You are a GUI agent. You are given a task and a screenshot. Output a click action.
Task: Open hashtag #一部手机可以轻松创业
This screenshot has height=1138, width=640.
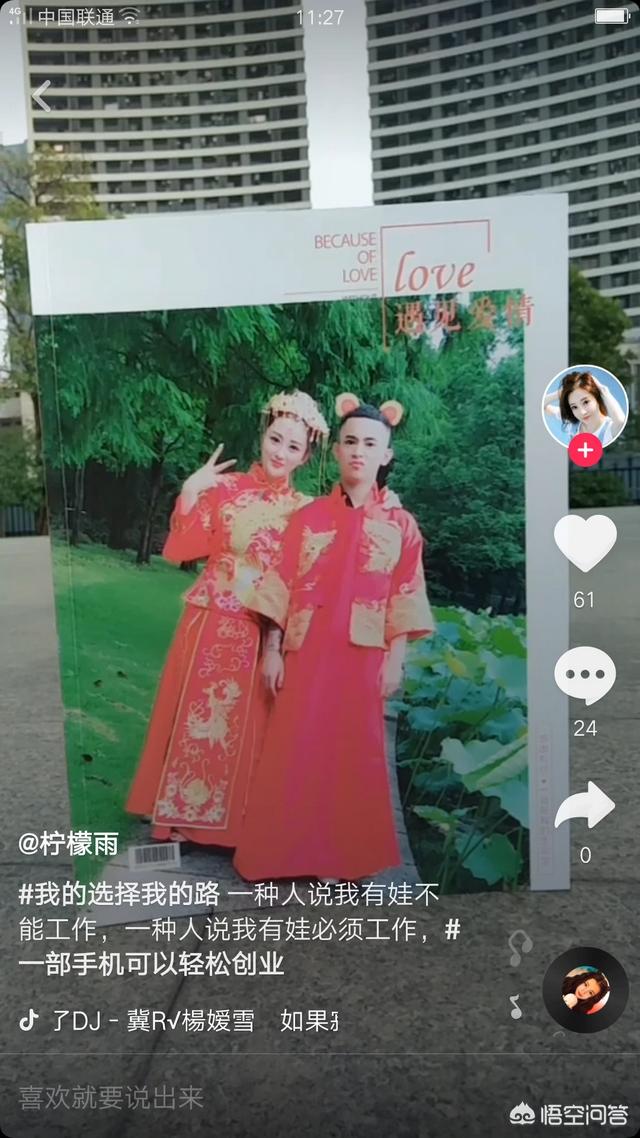(152, 965)
